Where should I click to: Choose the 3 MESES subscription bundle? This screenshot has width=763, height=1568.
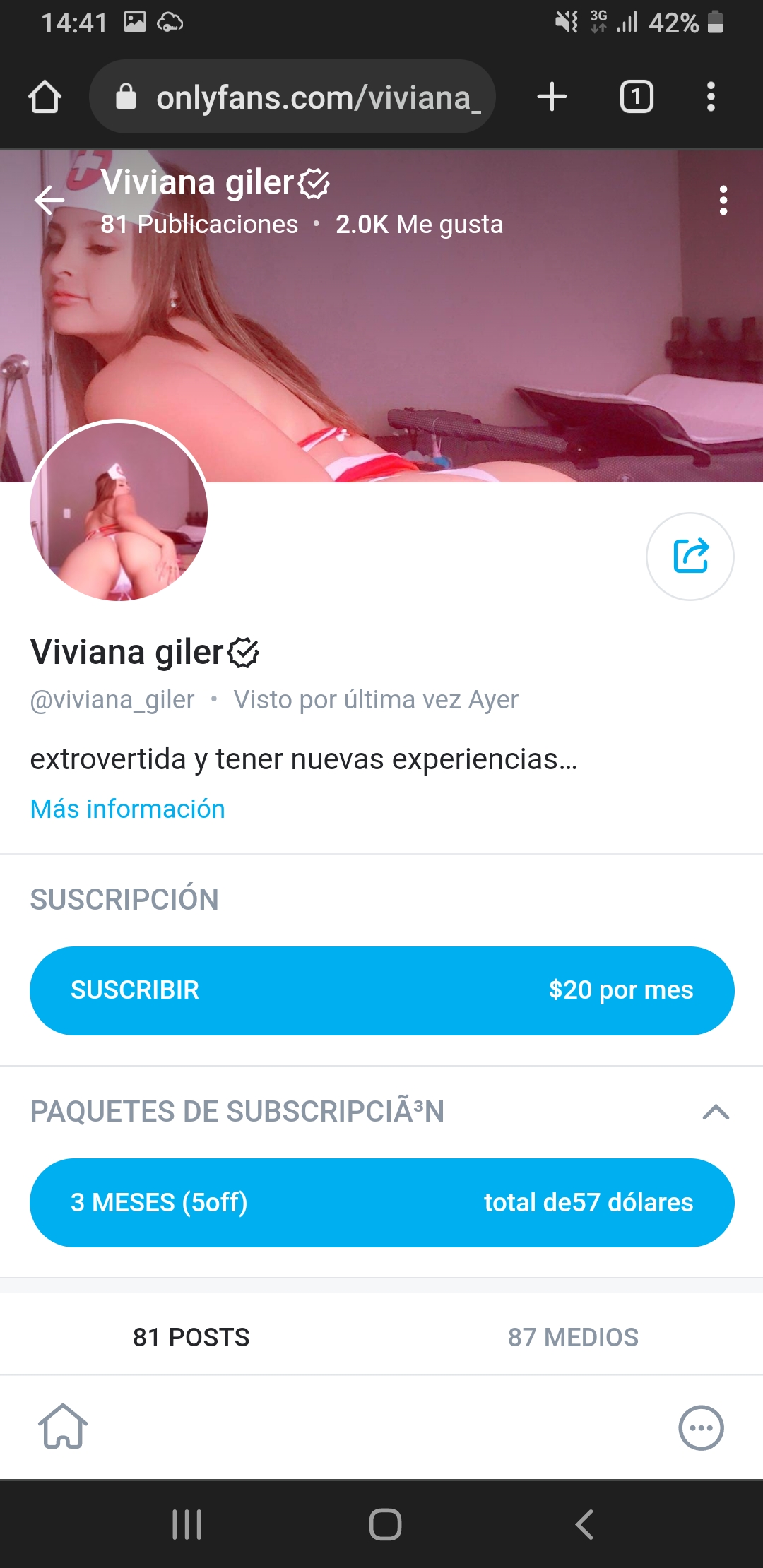381,1202
